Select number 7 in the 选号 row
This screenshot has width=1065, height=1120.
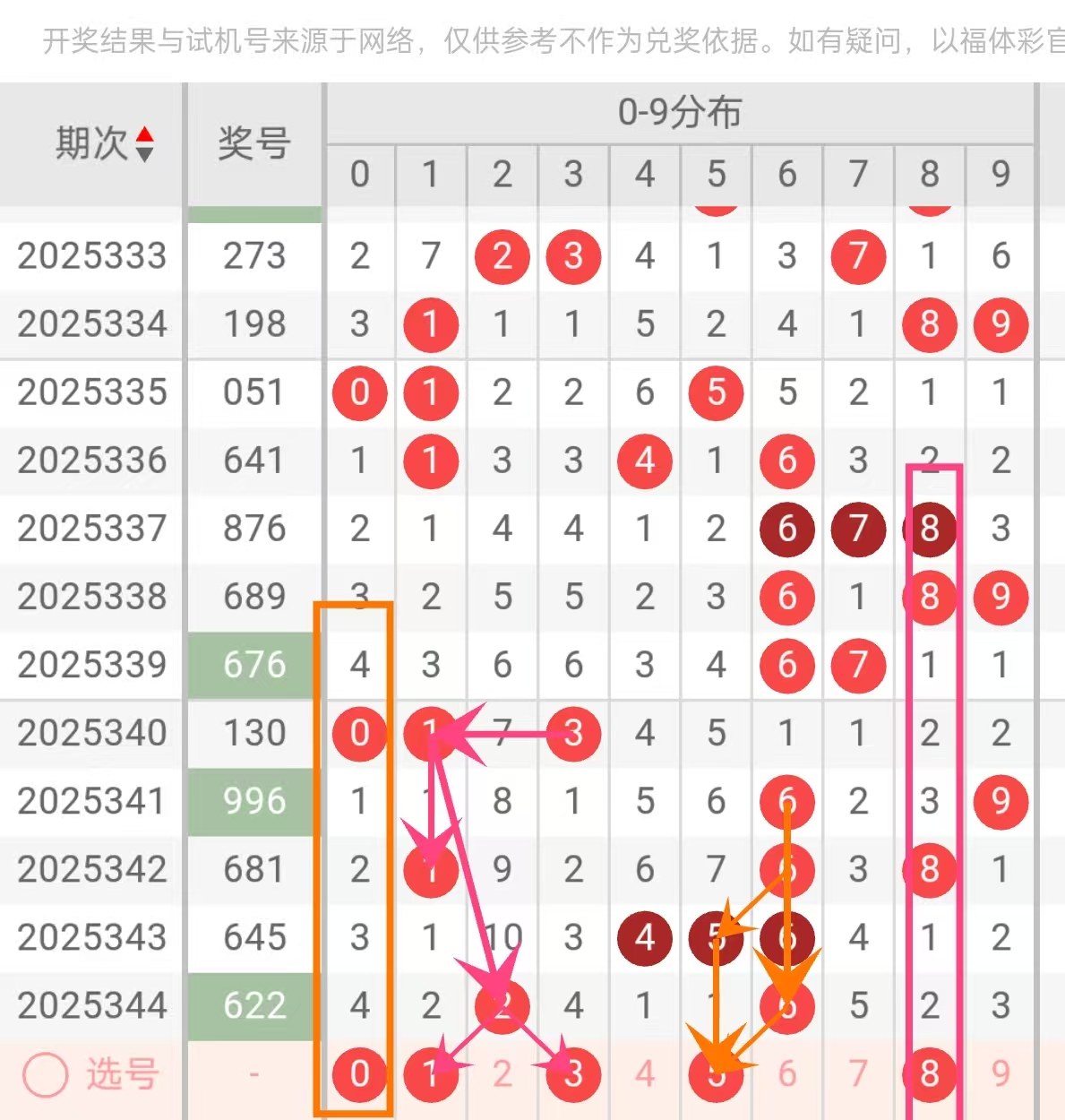coord(858,1073)
